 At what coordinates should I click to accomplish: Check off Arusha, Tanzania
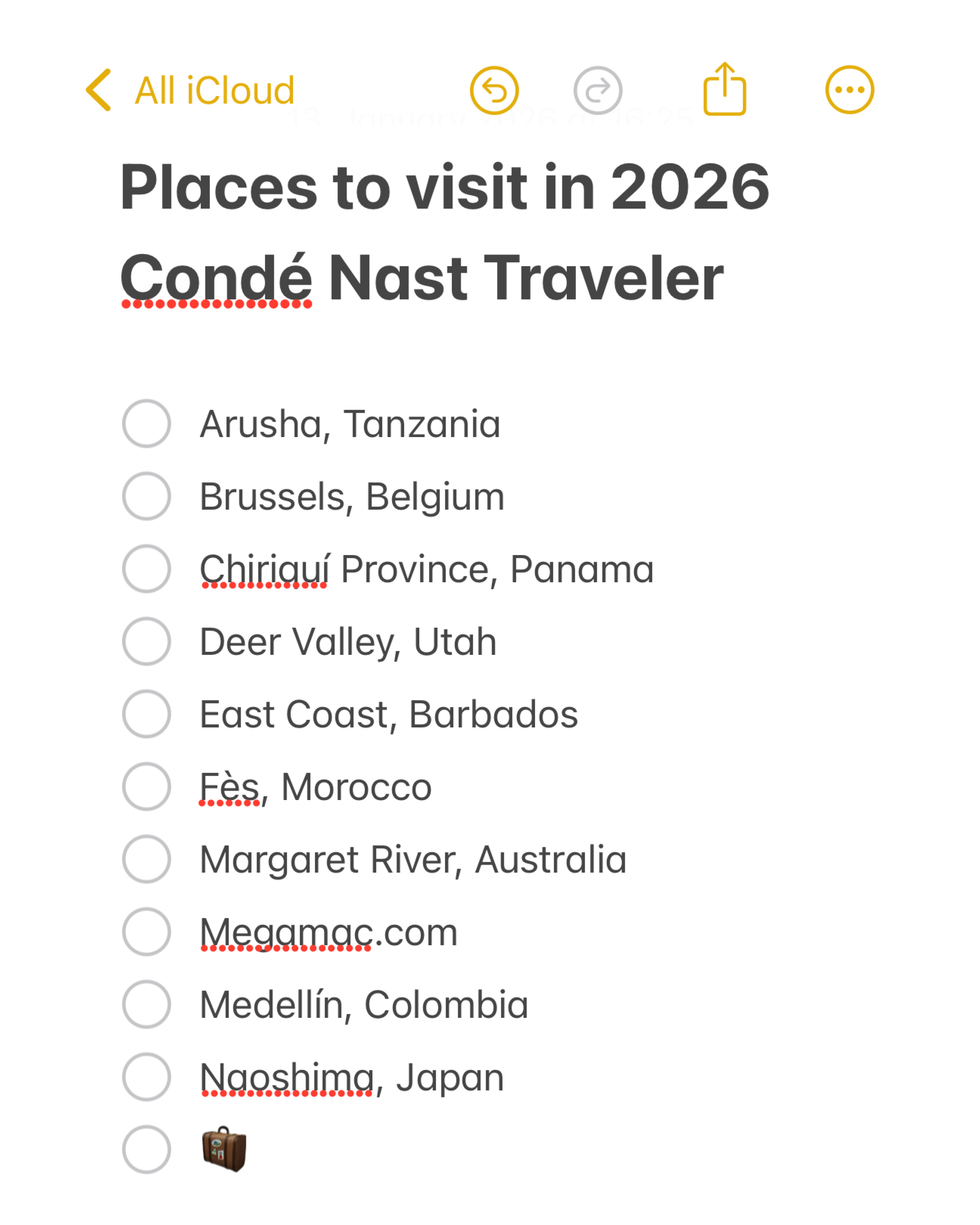(x=147, y=423)
